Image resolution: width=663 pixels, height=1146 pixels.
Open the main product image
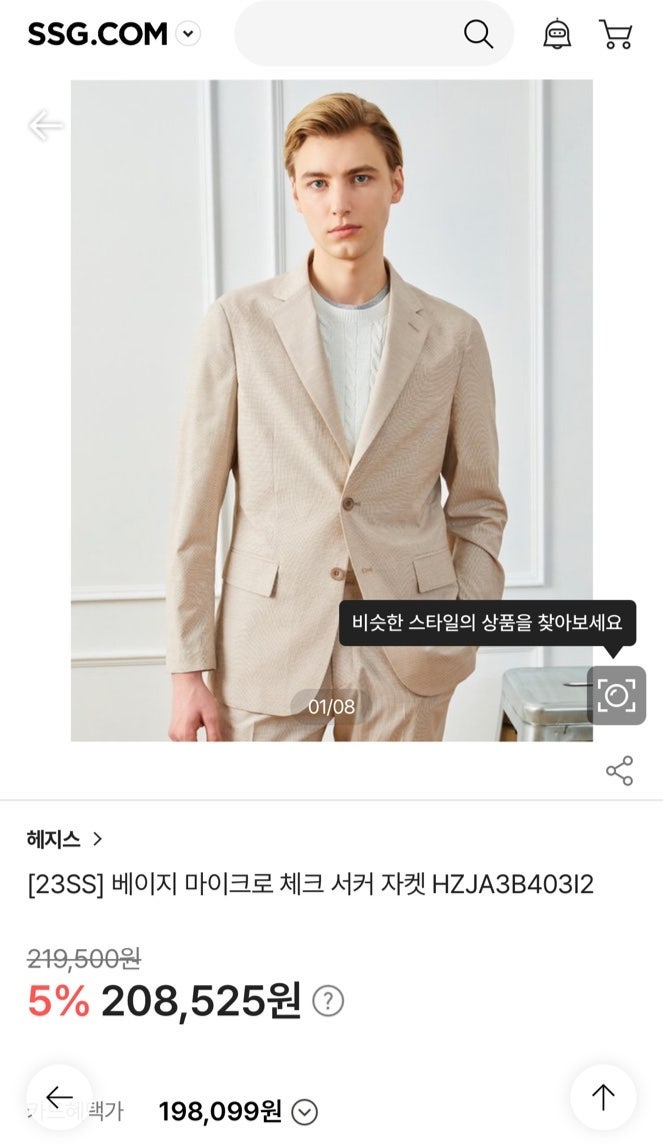[x=331, y=410]
